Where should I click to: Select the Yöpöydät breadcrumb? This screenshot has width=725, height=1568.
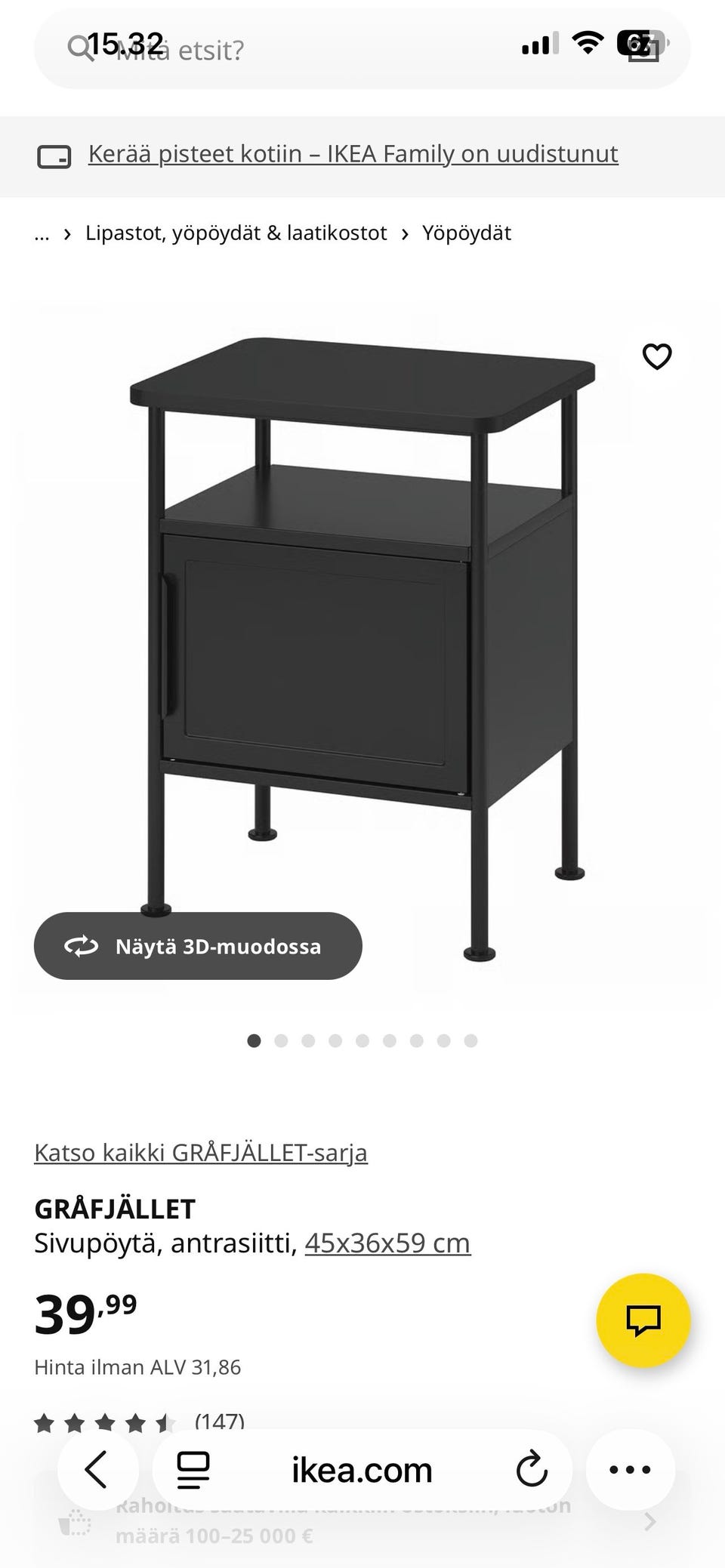pos(466,233)
